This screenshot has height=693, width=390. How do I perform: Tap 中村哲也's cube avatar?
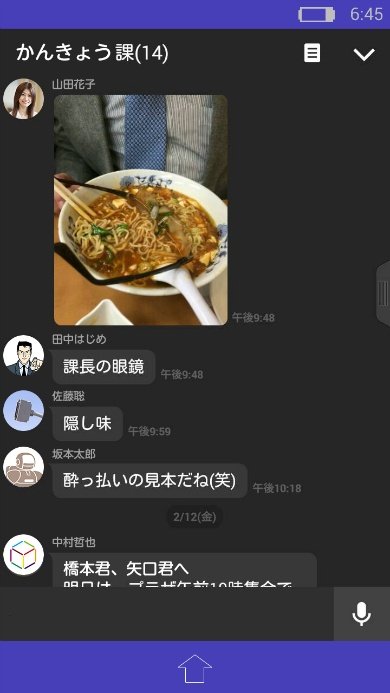tap(23, 555)
